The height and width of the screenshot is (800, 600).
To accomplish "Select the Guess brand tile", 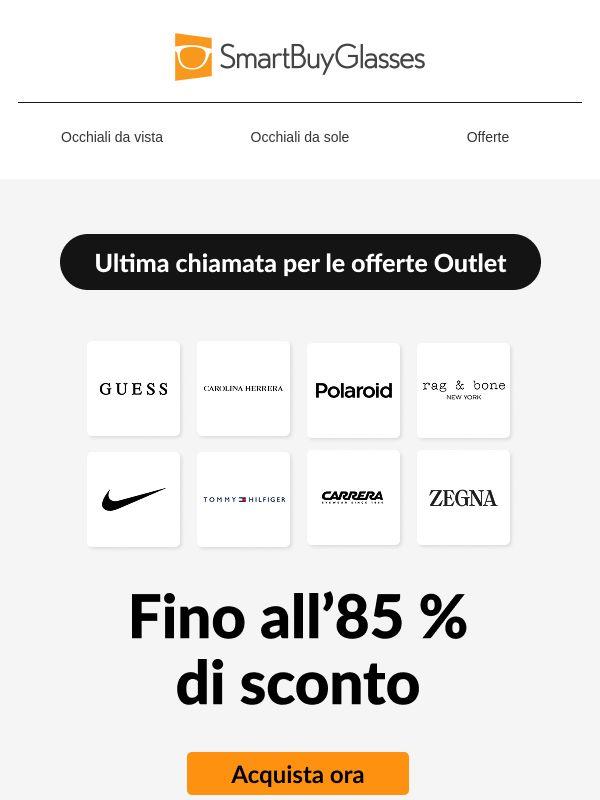I will coord(133,389).
